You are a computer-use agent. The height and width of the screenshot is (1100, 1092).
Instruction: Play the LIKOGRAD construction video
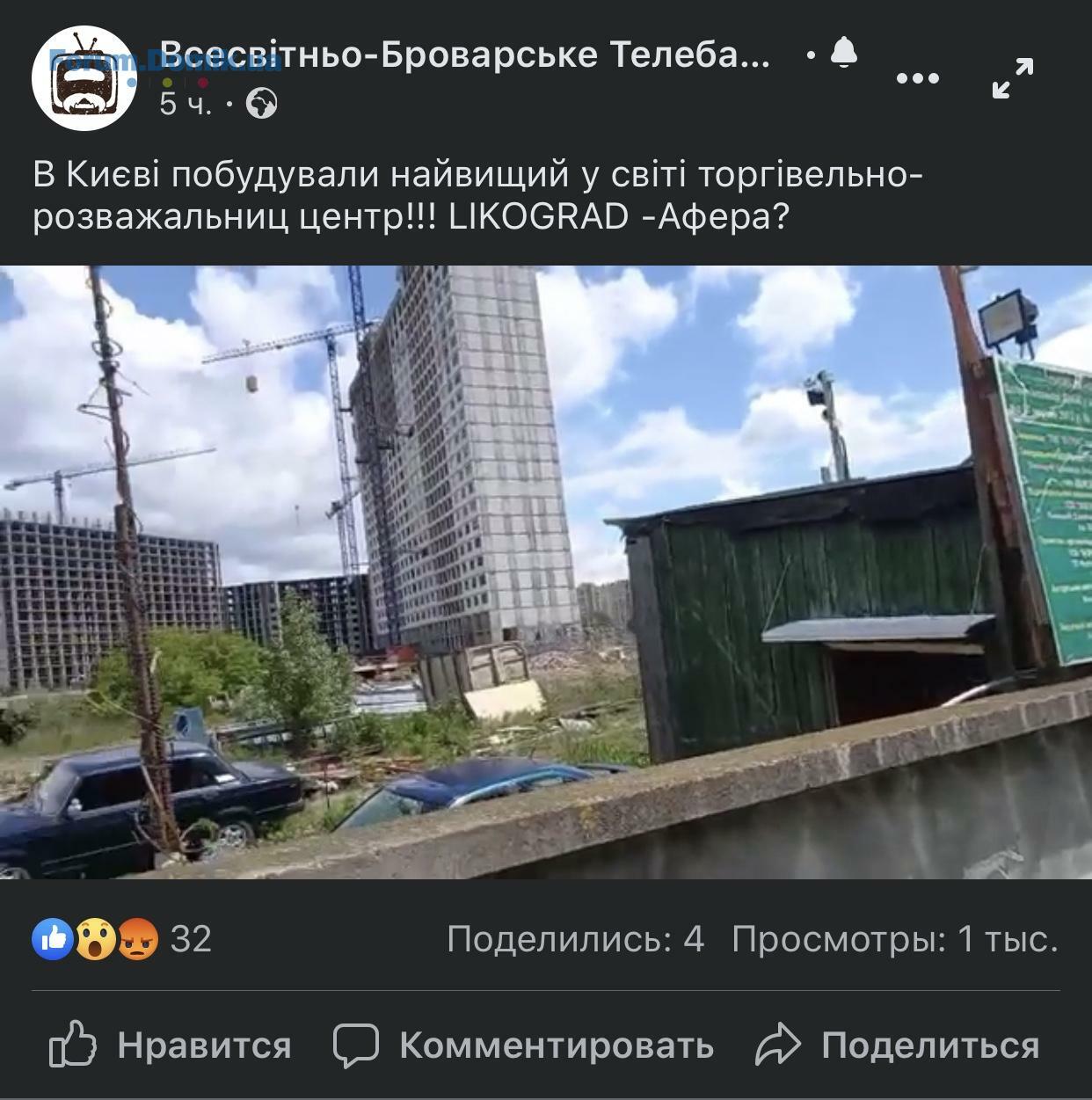coord(546,572)
